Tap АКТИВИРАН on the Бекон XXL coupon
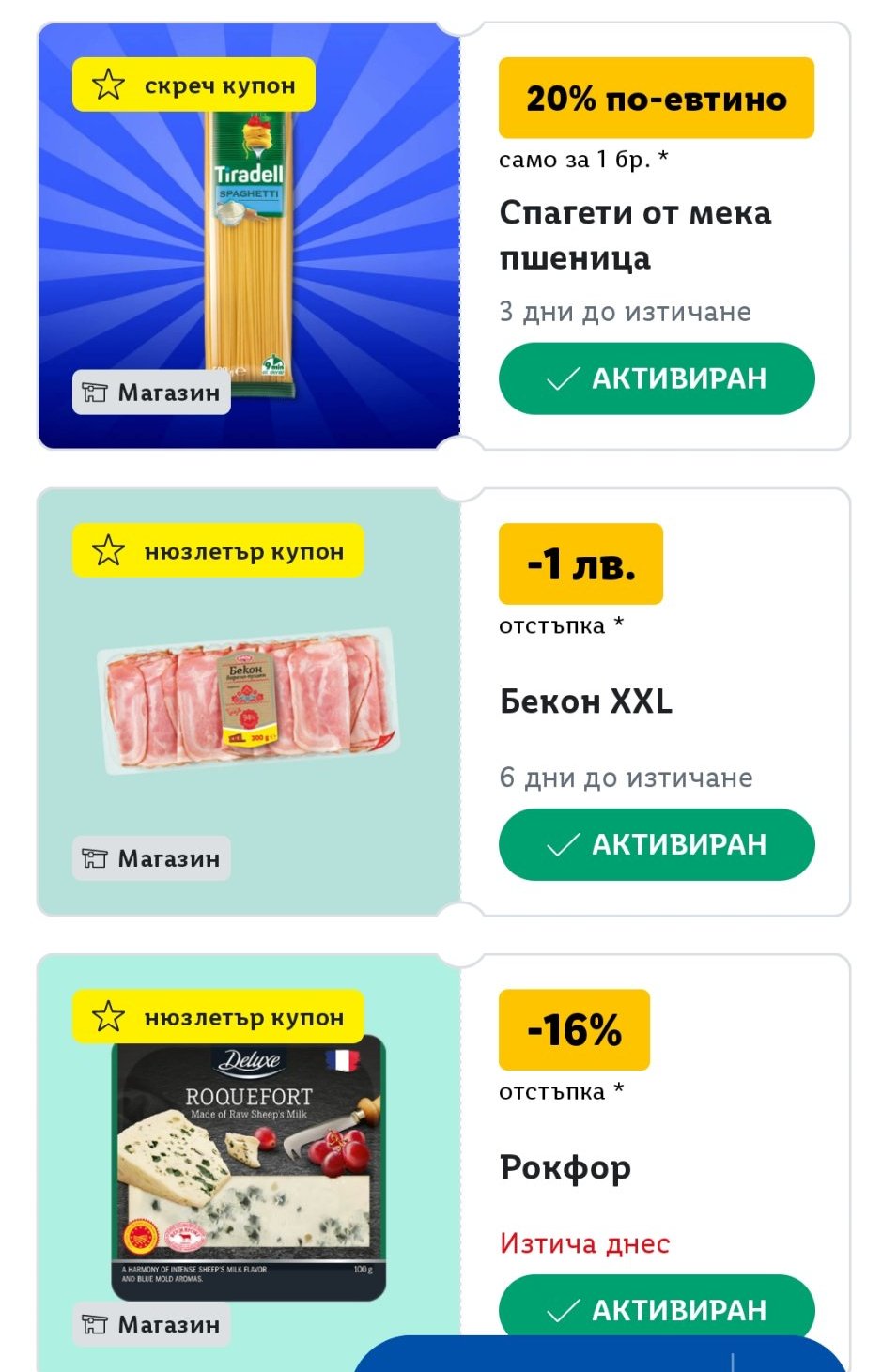This screenshot has width=882, height=1372. pos(656,844)
